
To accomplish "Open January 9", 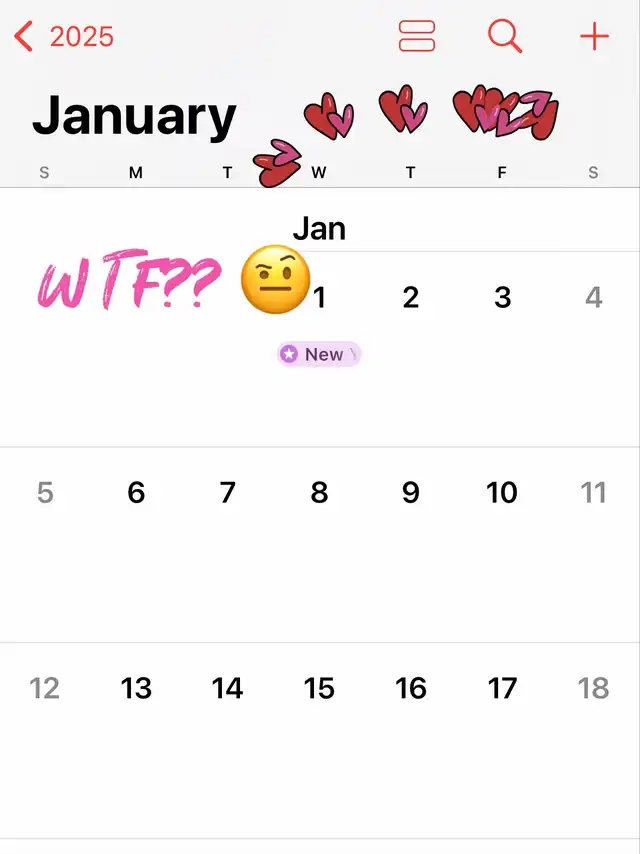I will [410, 492].
